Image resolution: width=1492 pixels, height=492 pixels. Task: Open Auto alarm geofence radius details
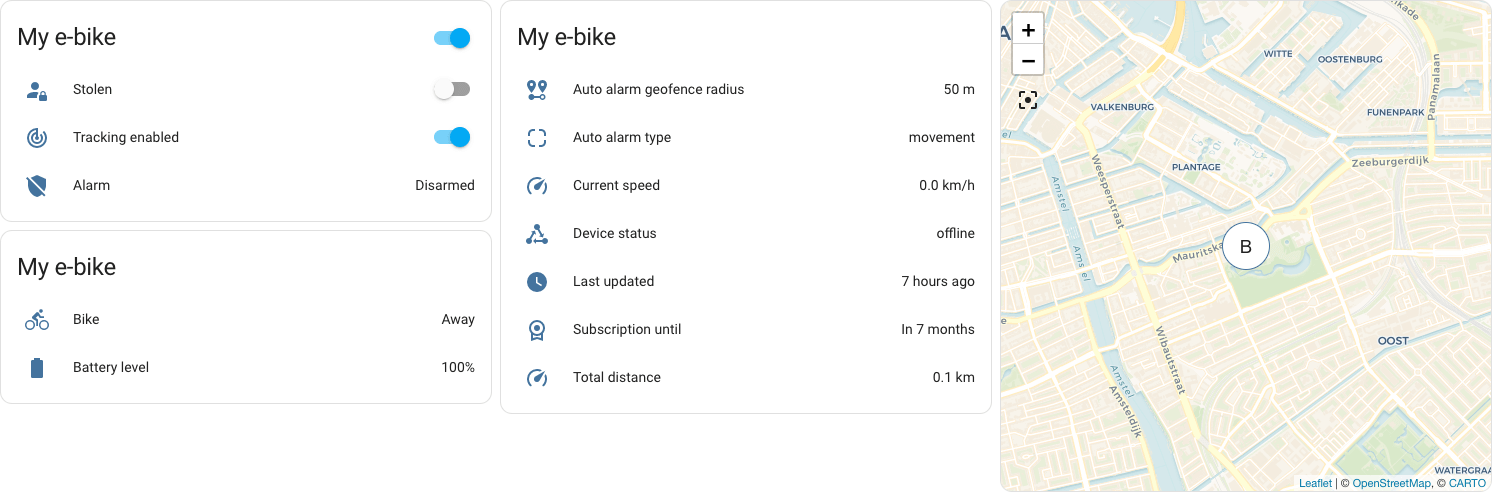[746, 89]
